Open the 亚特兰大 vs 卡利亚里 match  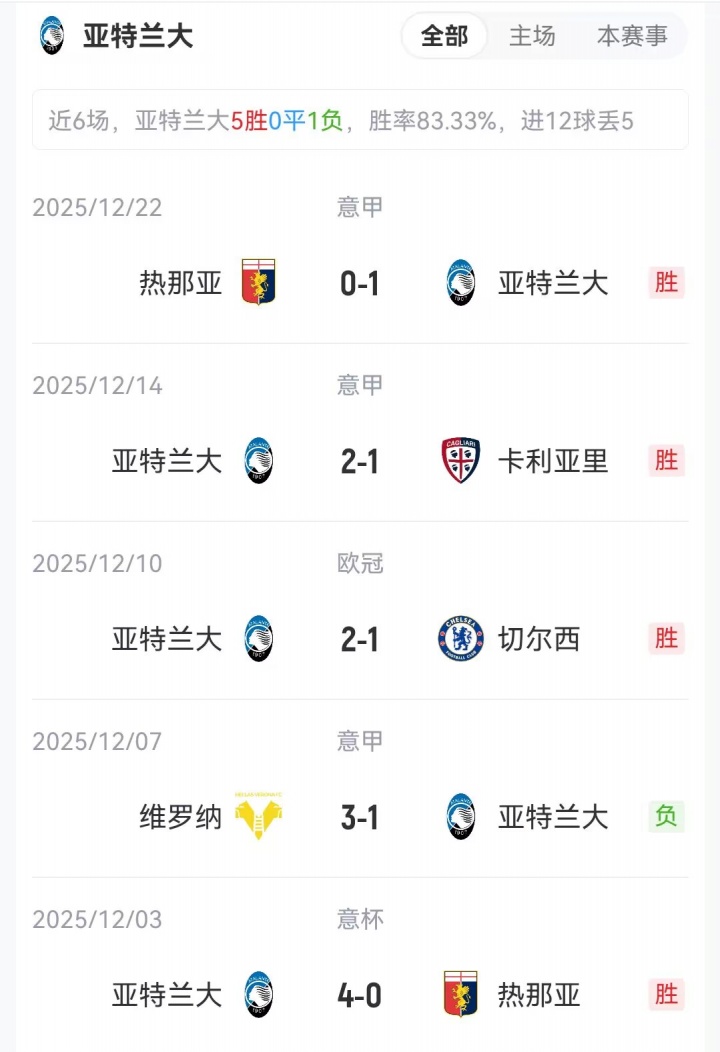click(360, 462)
